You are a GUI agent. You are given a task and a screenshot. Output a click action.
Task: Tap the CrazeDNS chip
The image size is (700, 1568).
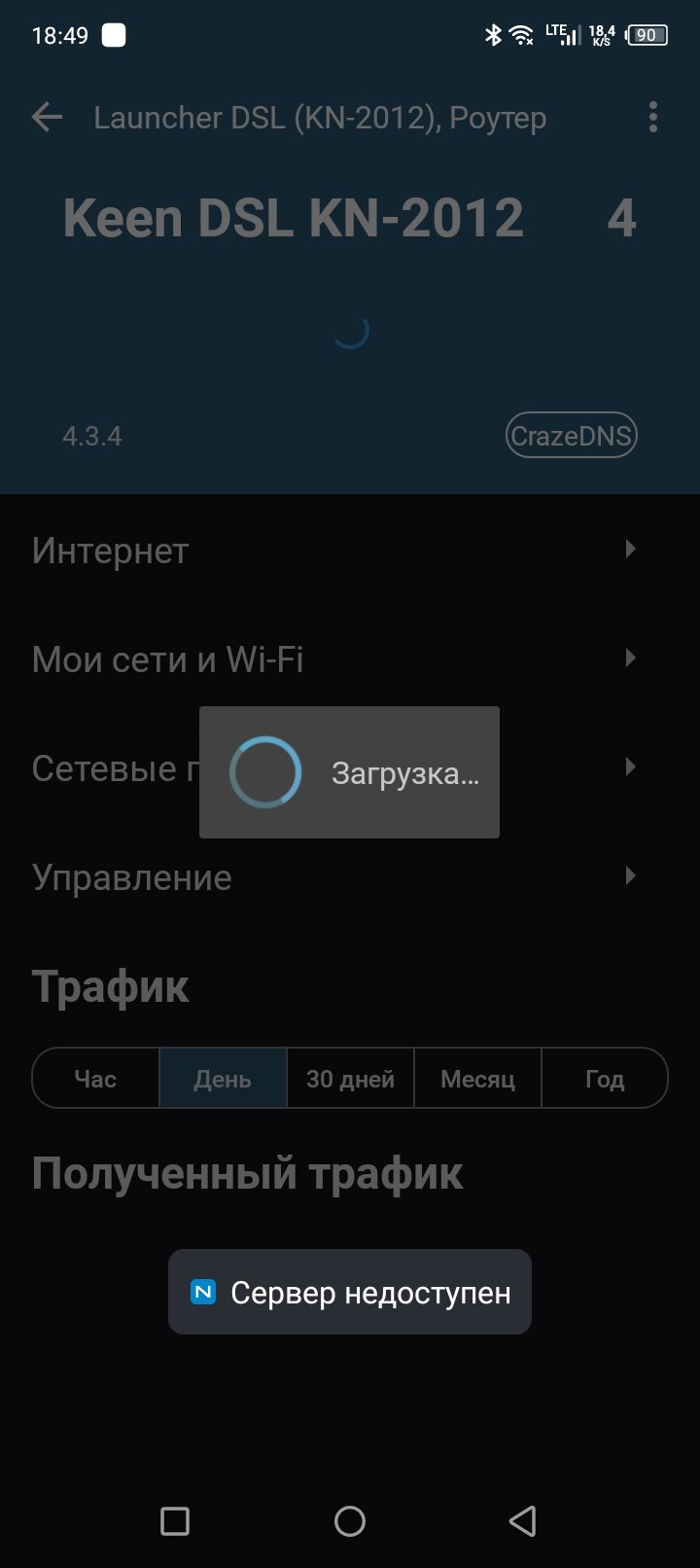572,436
